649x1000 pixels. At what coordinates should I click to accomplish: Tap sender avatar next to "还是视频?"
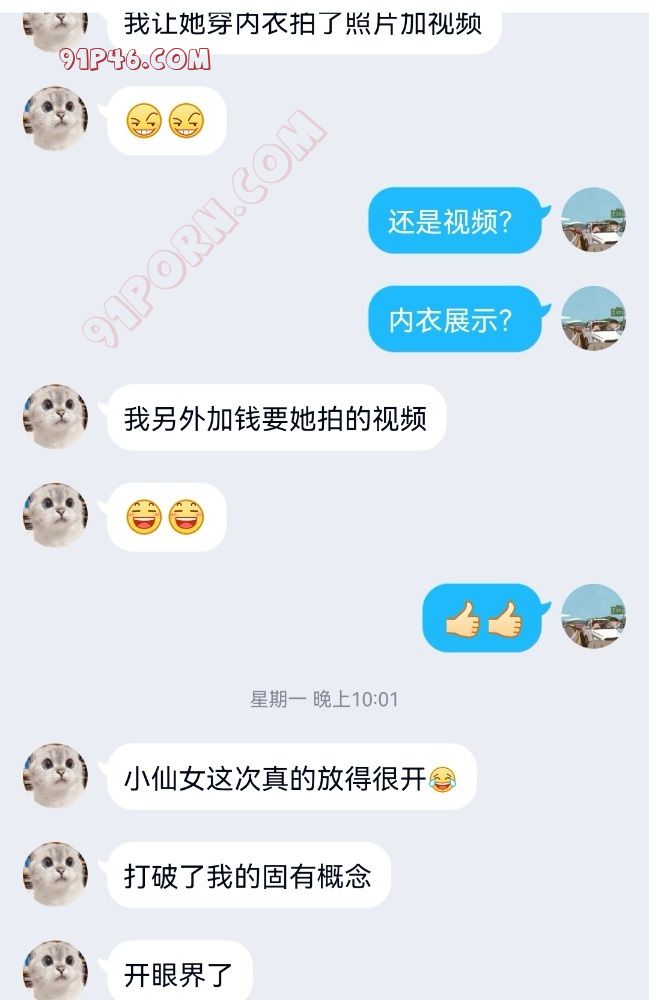593,220
